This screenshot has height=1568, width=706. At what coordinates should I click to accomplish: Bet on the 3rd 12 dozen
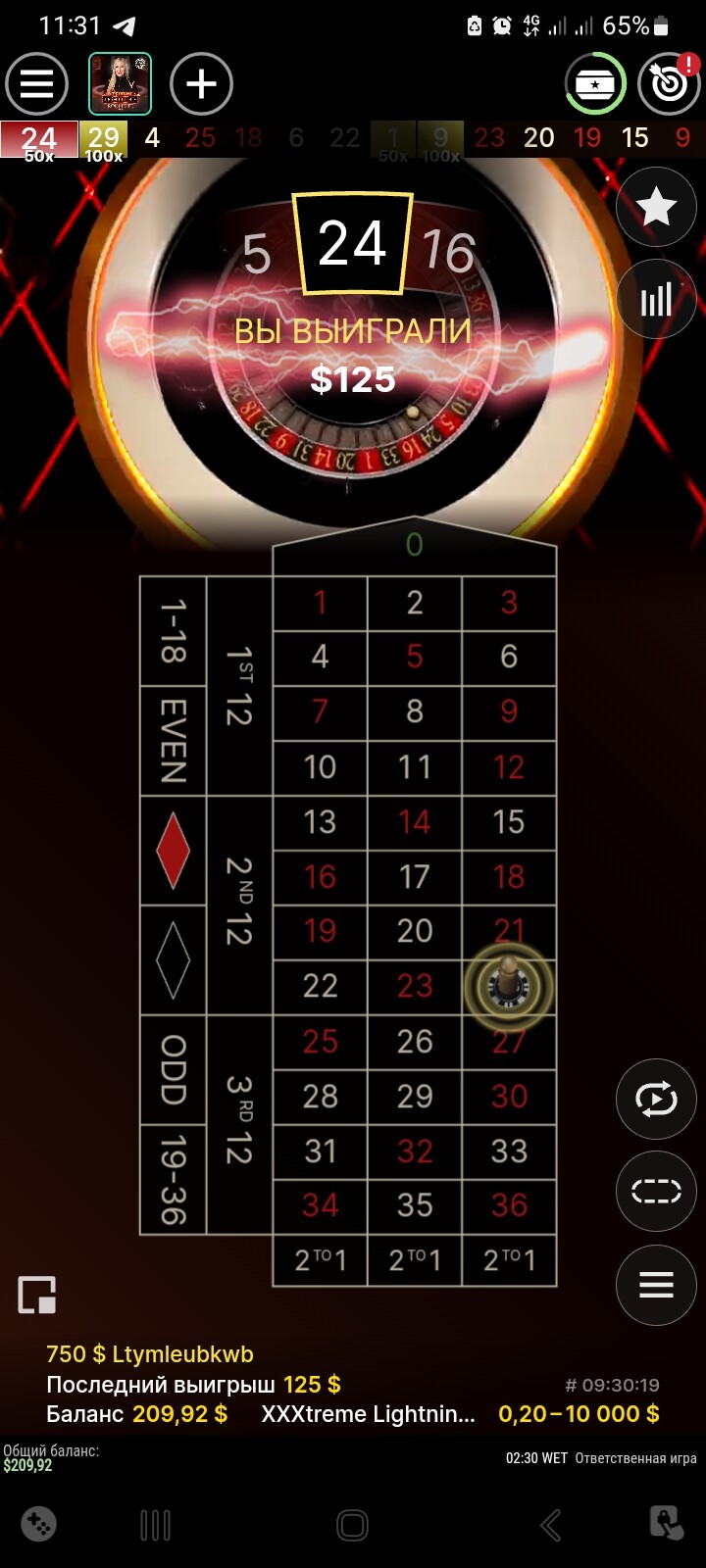[x=239, y=1124]
